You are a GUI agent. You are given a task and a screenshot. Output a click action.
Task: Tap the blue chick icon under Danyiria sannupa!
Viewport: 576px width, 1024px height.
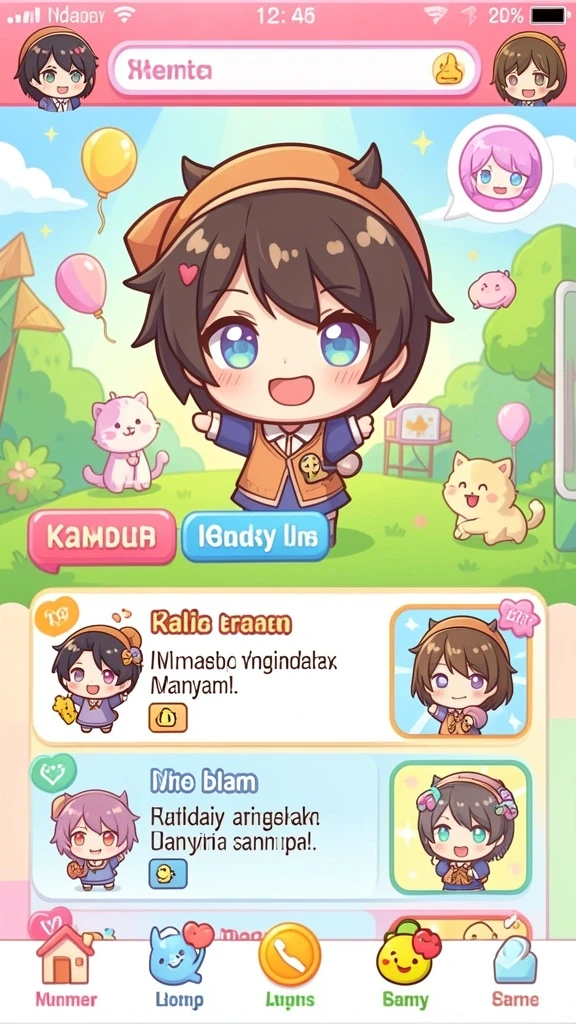pyautogui.click(x=168, y=873)
